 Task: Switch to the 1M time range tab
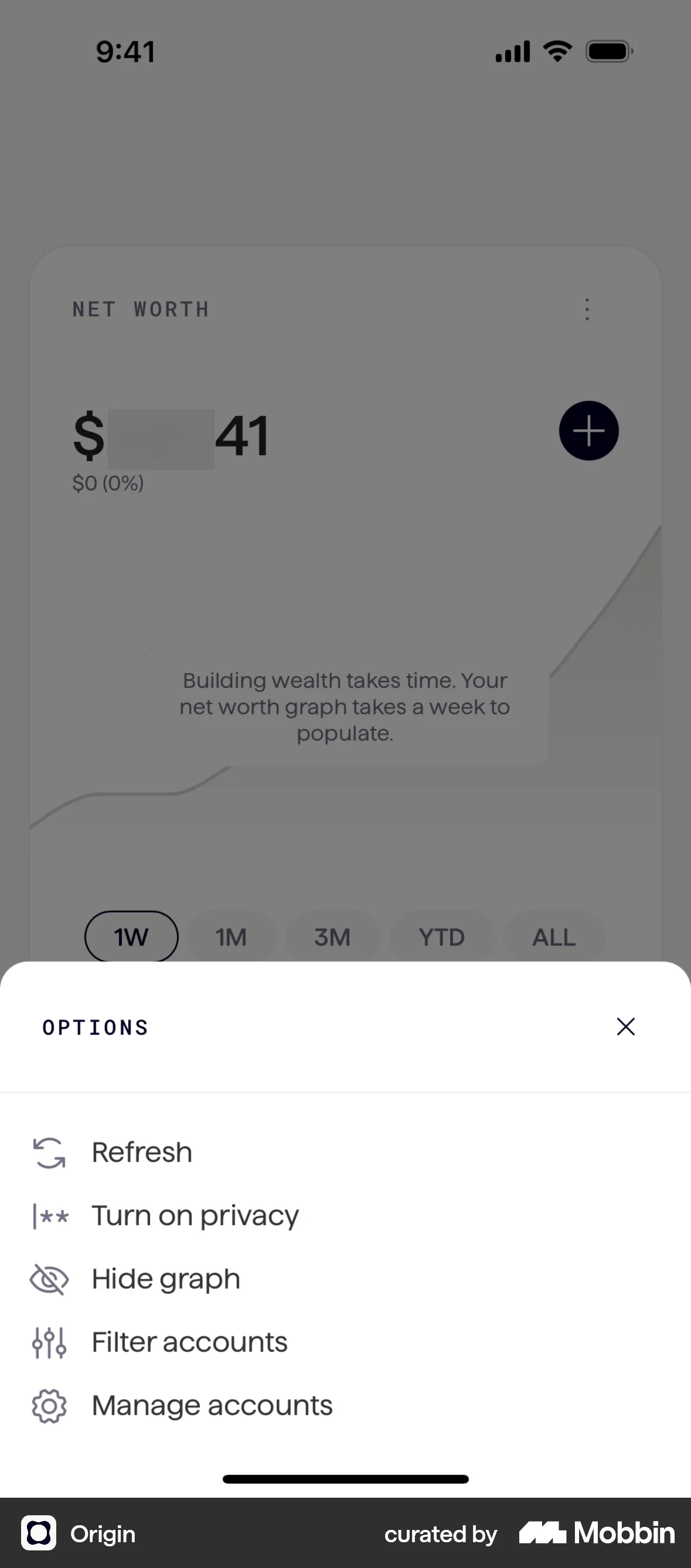click(x=232, y=938)
